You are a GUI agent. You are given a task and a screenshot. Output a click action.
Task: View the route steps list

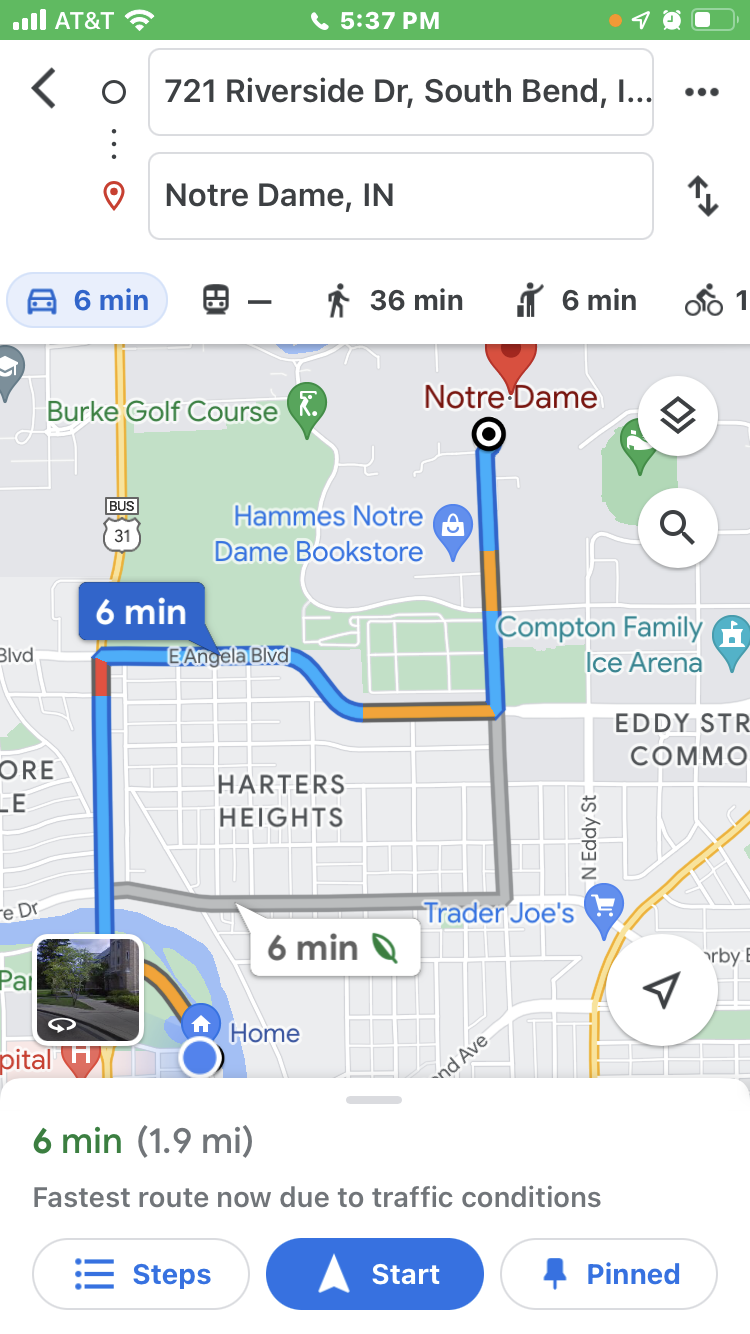(x=141, y=1274)
